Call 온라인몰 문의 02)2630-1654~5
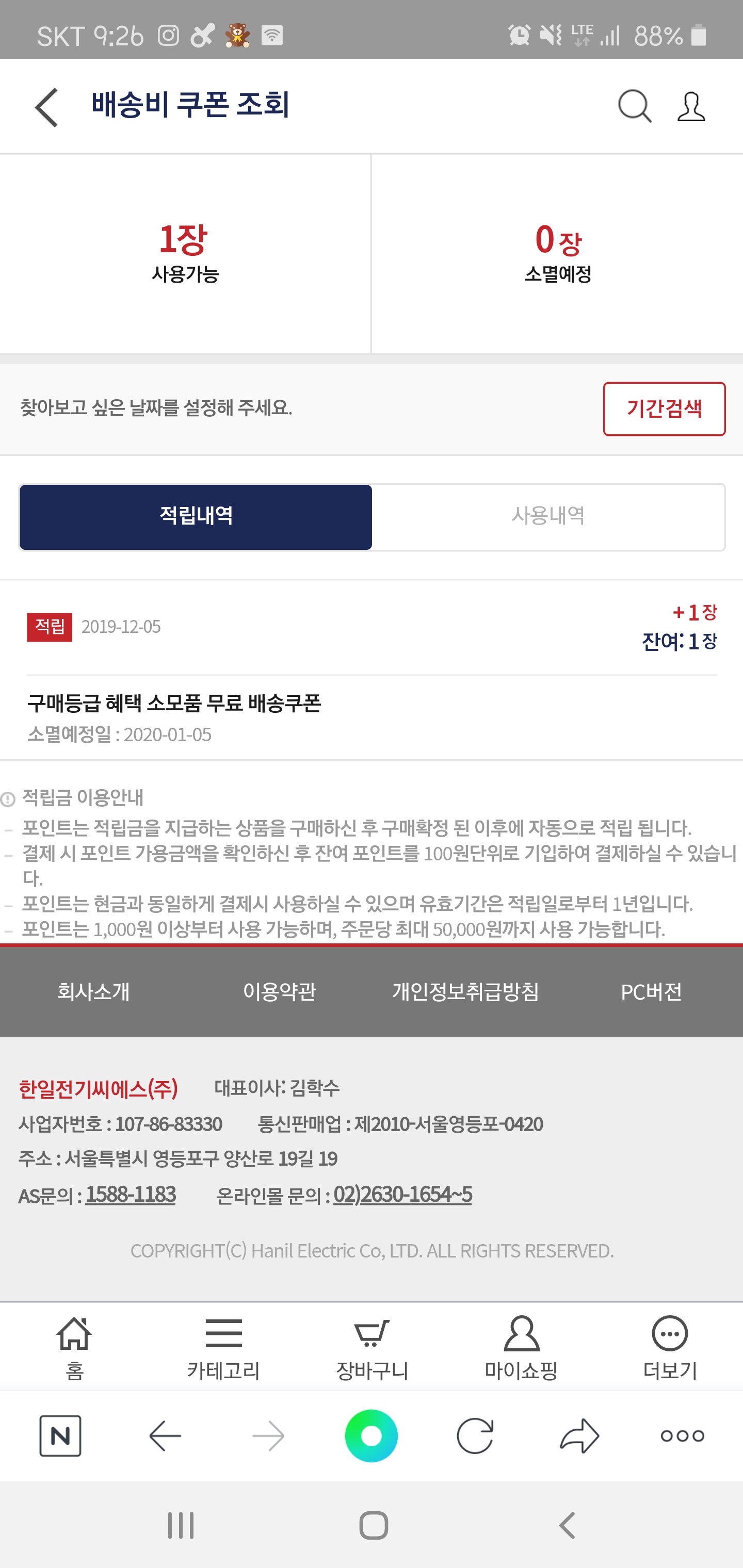This screenshot has height=1568, width=743. click(402, 1194)
